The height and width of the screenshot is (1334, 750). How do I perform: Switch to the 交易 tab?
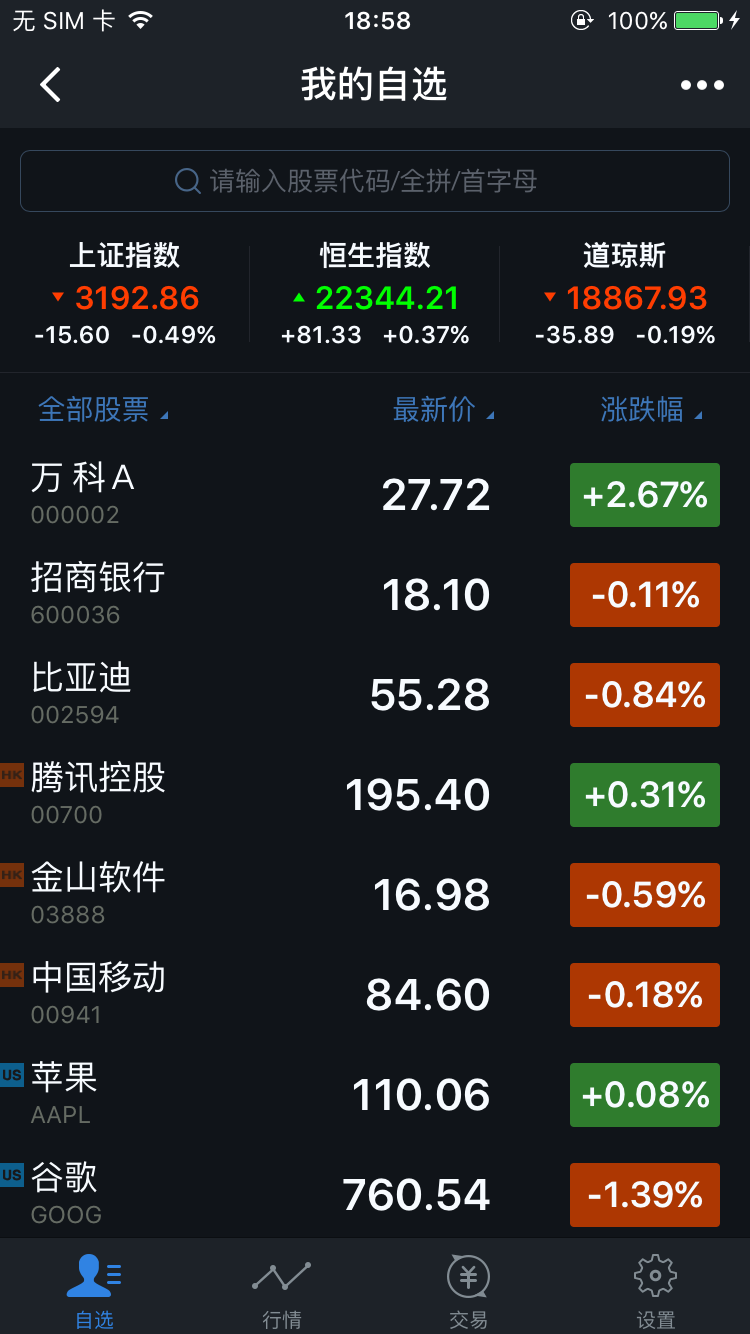click(x=468, y=1290)
